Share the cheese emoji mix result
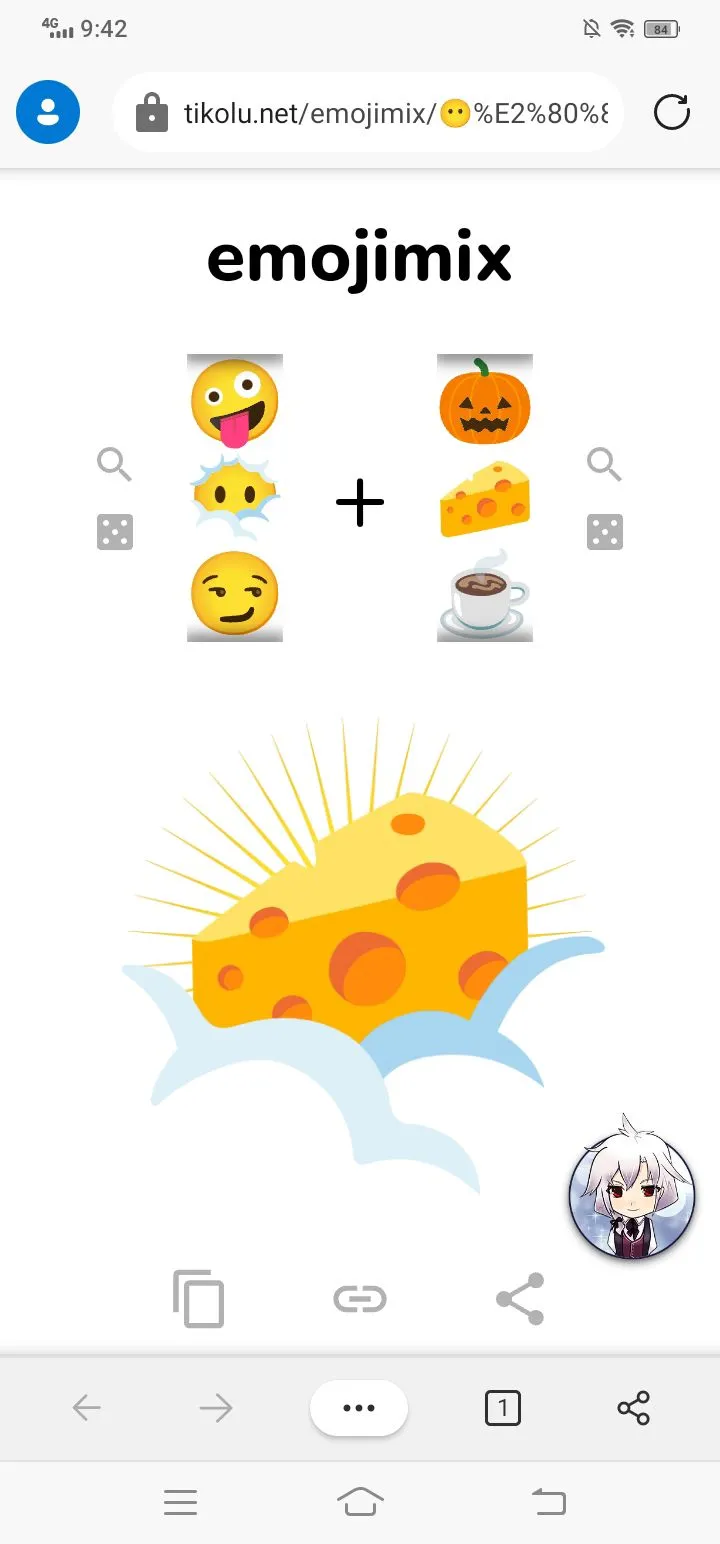This screenshot has height=1544, width=720. coord(520,1298)
